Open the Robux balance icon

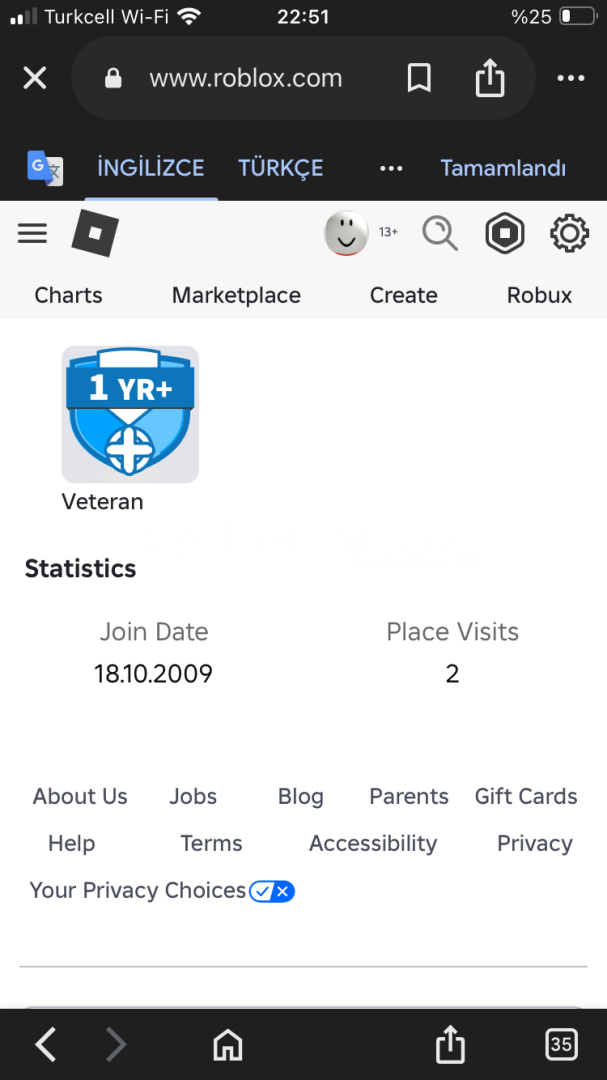505,233
